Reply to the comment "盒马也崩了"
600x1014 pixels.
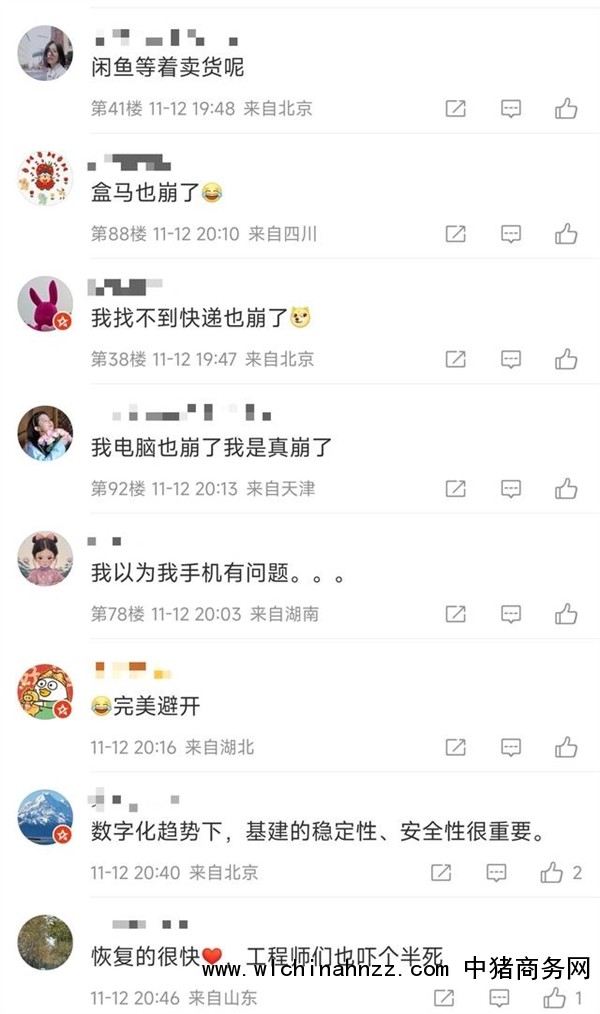(511, 233)
